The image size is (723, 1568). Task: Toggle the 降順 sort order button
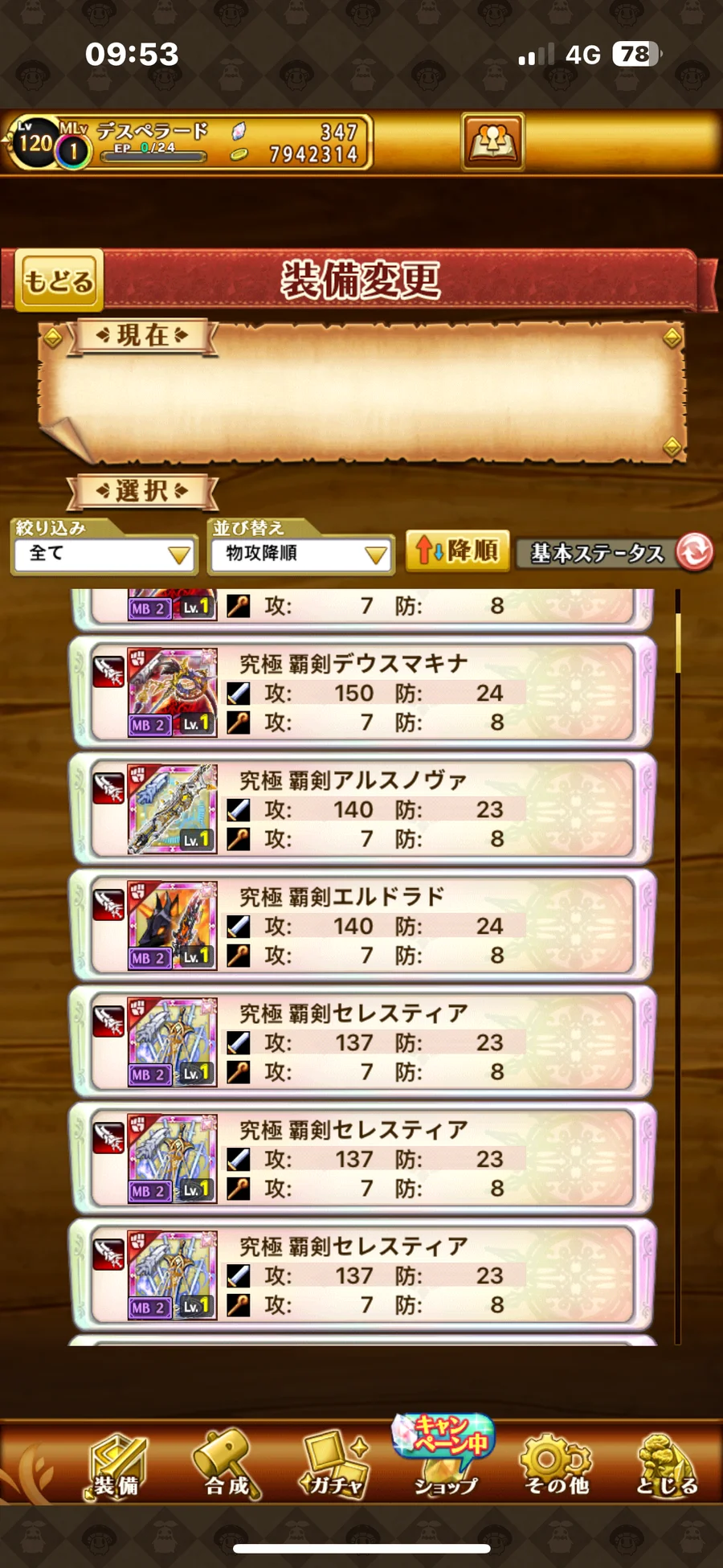[457, 551]
